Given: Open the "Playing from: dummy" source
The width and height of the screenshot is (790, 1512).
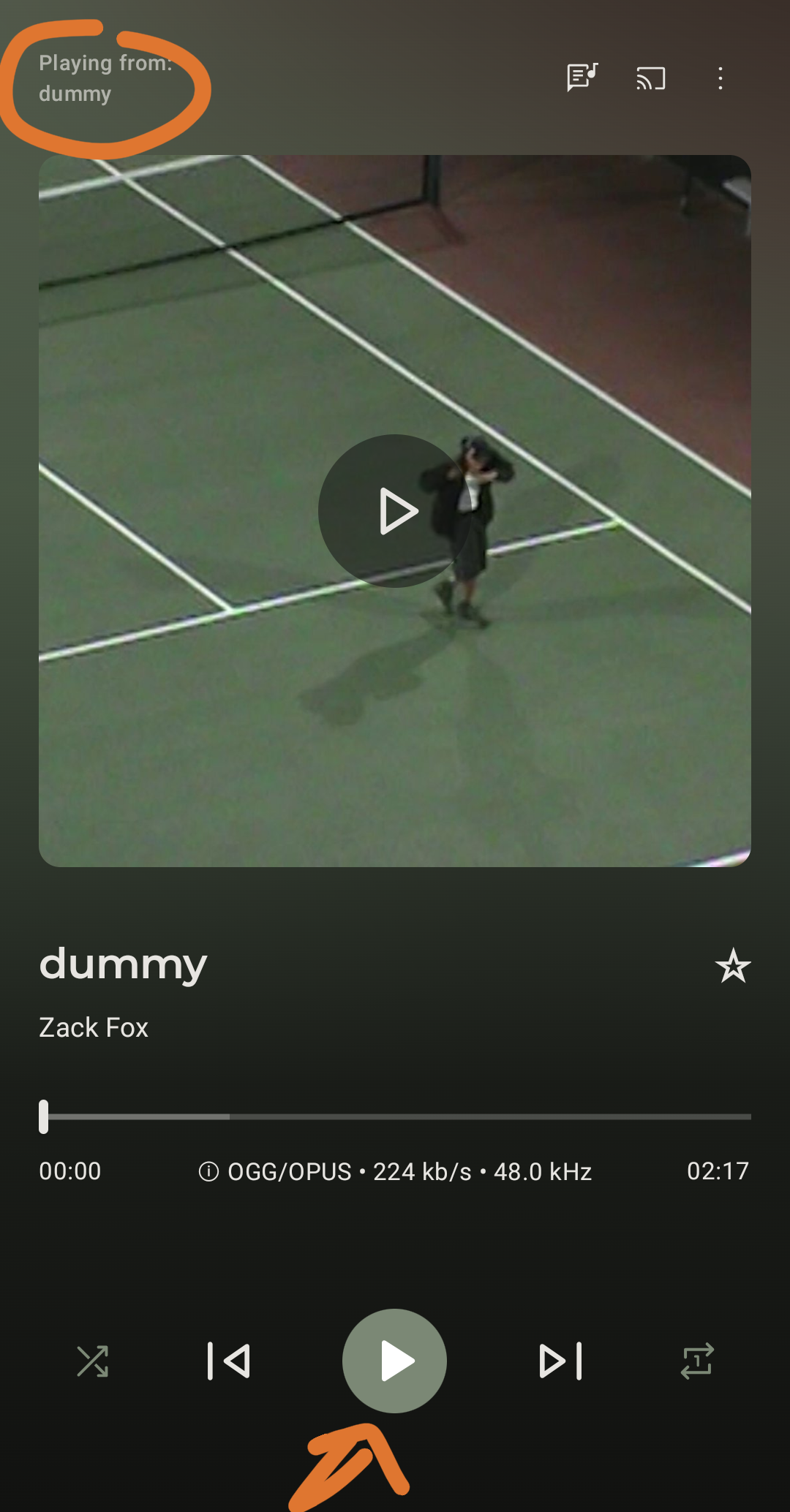Looking at the screenshot, I should 105,78.
